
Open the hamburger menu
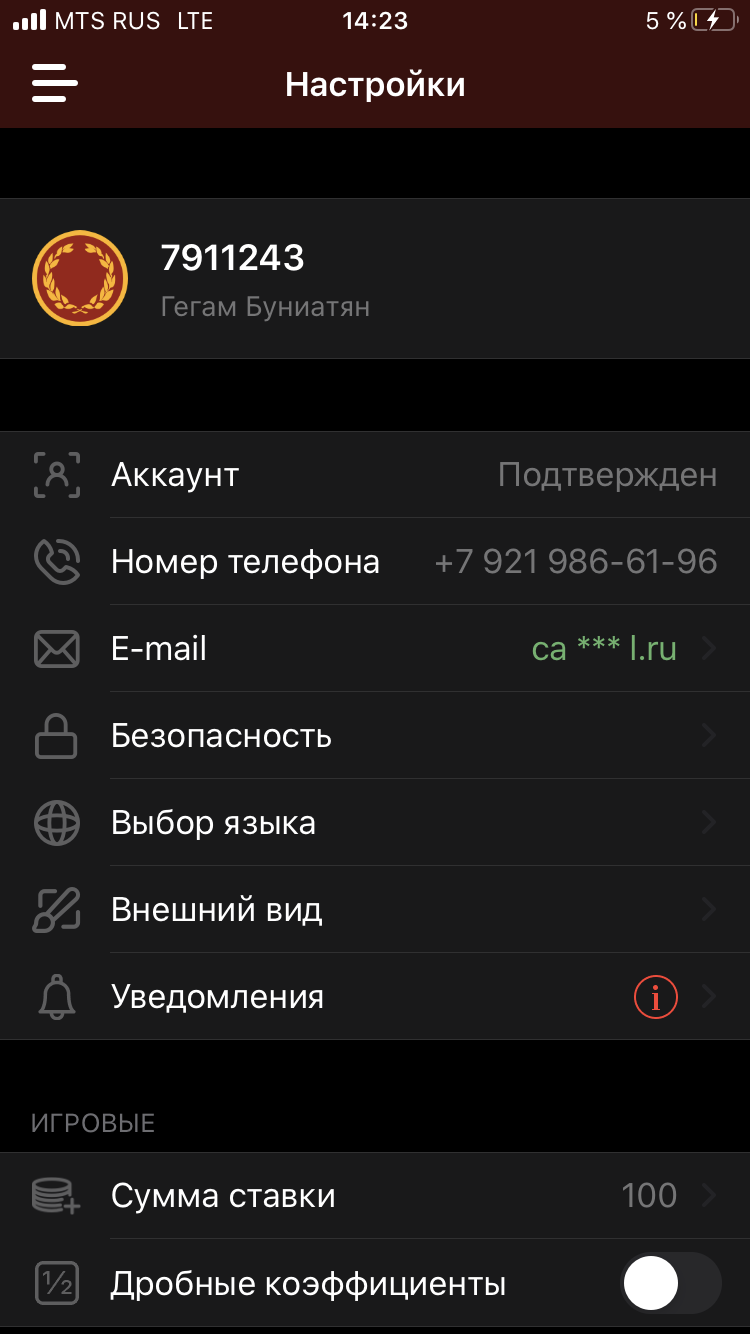tap(55, 84)
